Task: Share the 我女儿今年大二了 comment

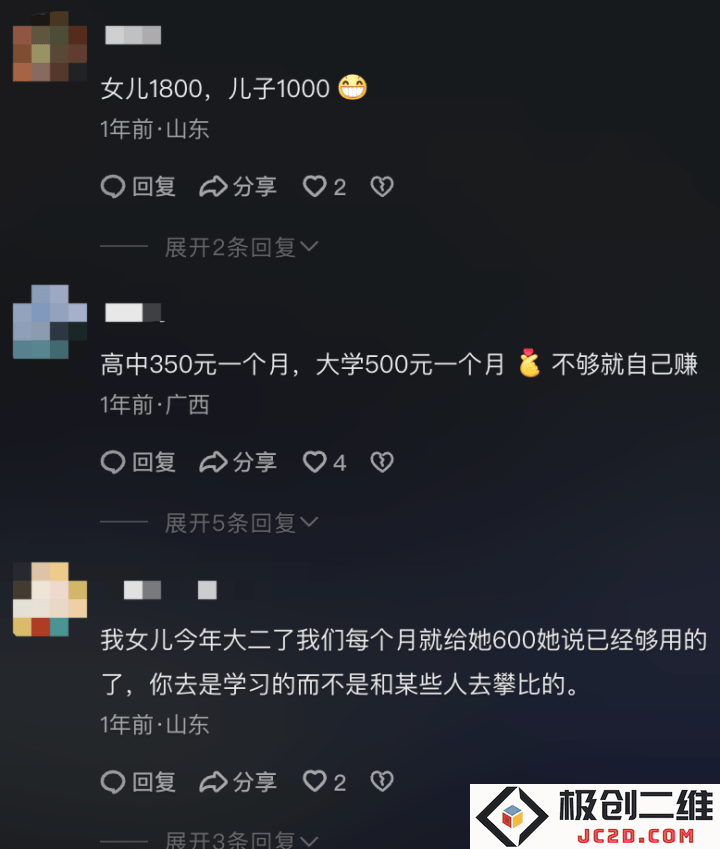Action: [x=238, y=781]
